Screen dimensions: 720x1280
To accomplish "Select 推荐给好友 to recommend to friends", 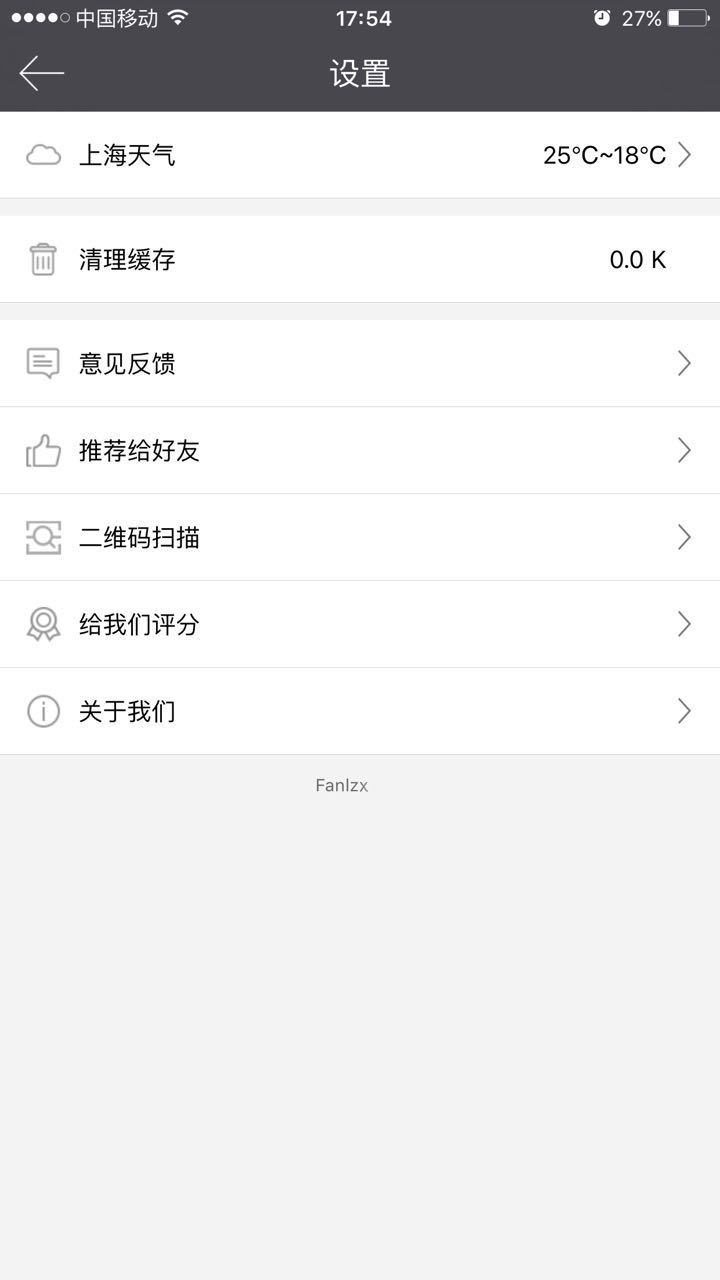I will (x=360, y=450).
